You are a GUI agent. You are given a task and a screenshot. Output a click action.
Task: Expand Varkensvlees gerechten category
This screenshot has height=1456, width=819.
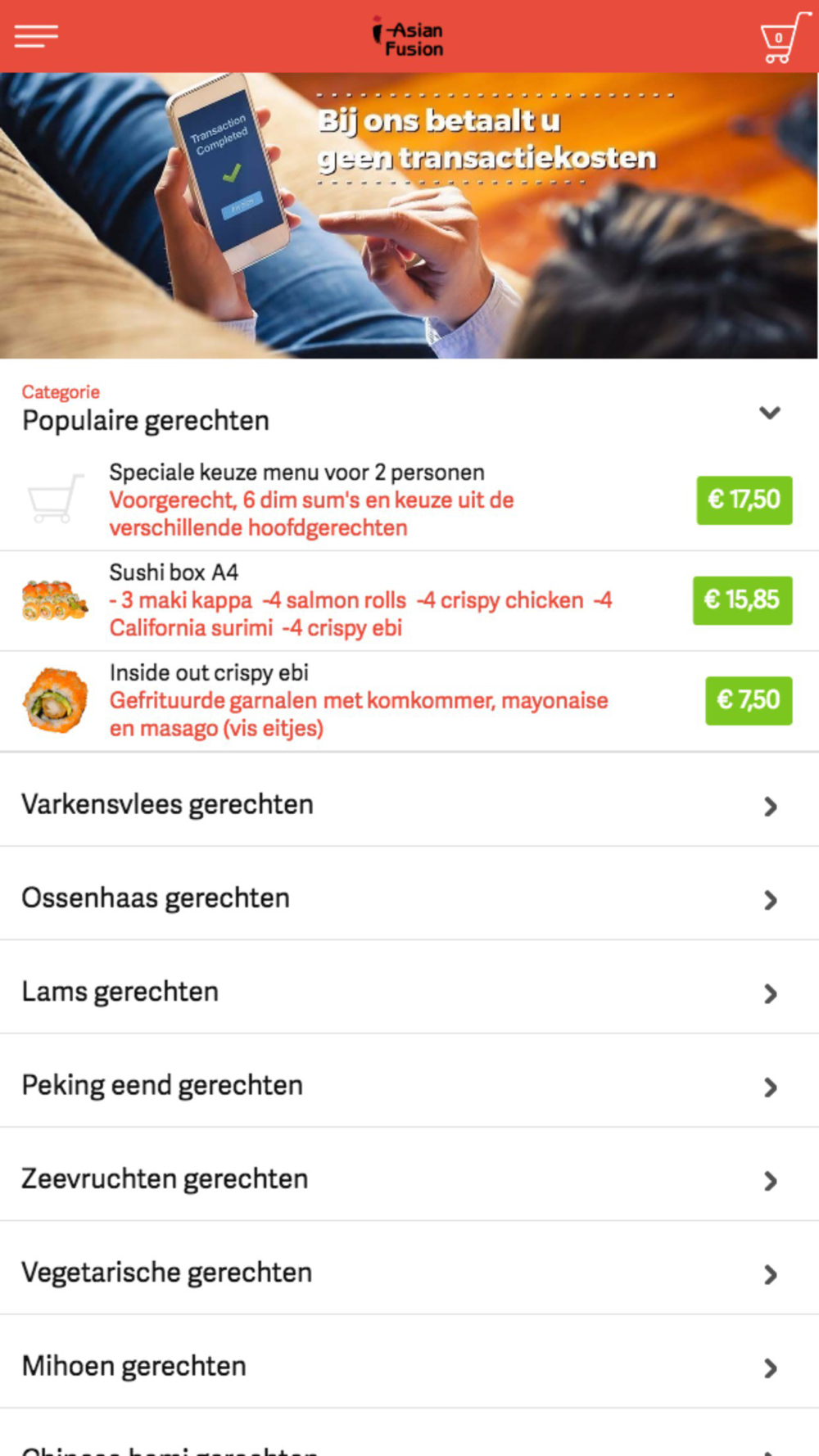tap(409, 805)
